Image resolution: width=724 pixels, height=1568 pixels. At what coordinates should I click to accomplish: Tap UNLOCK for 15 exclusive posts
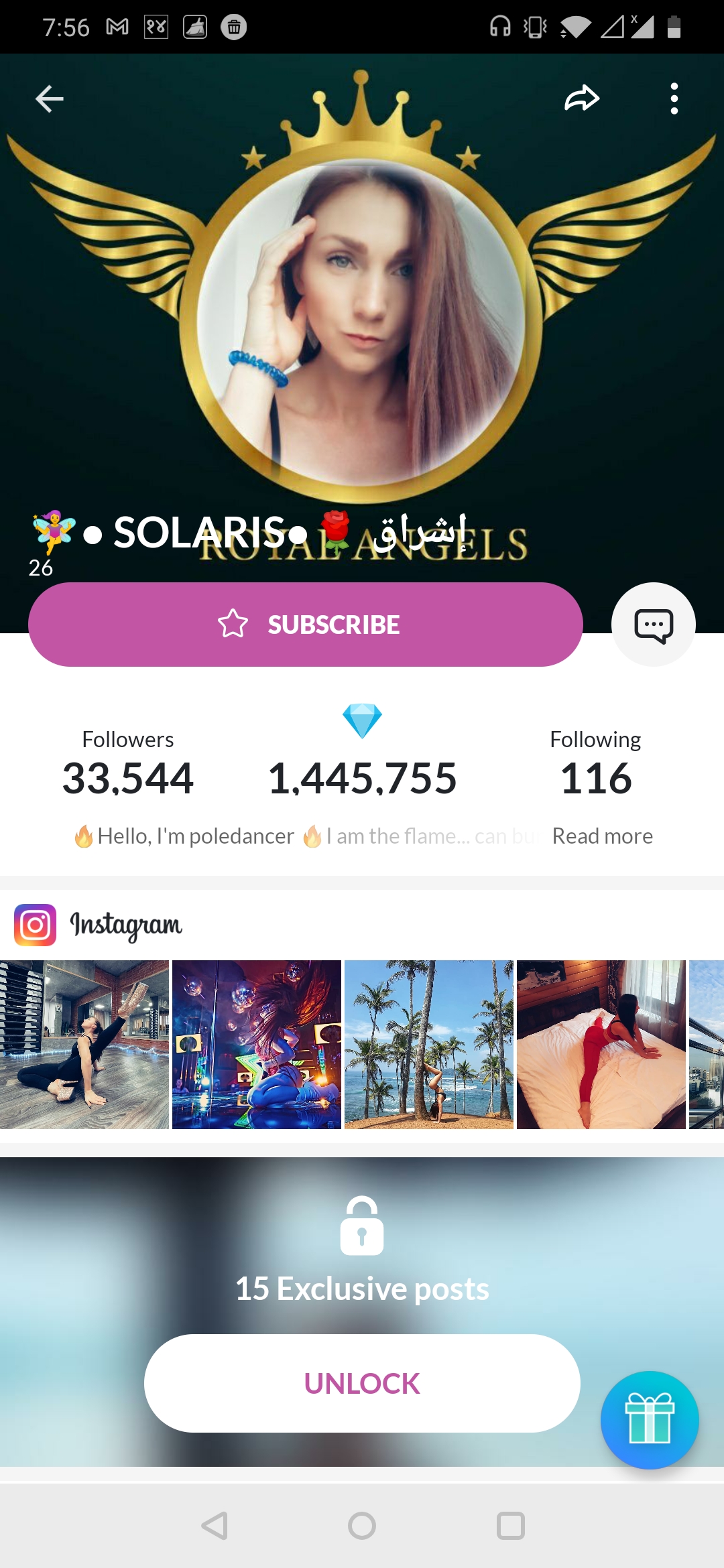click(x=361, y=1382)
